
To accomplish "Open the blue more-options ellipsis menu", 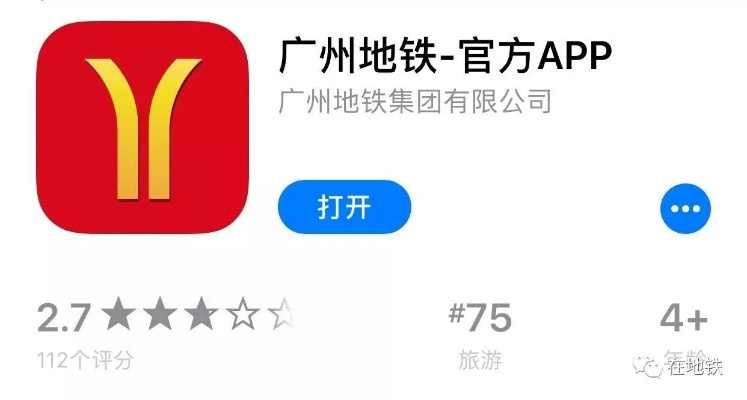I will 686,208.
